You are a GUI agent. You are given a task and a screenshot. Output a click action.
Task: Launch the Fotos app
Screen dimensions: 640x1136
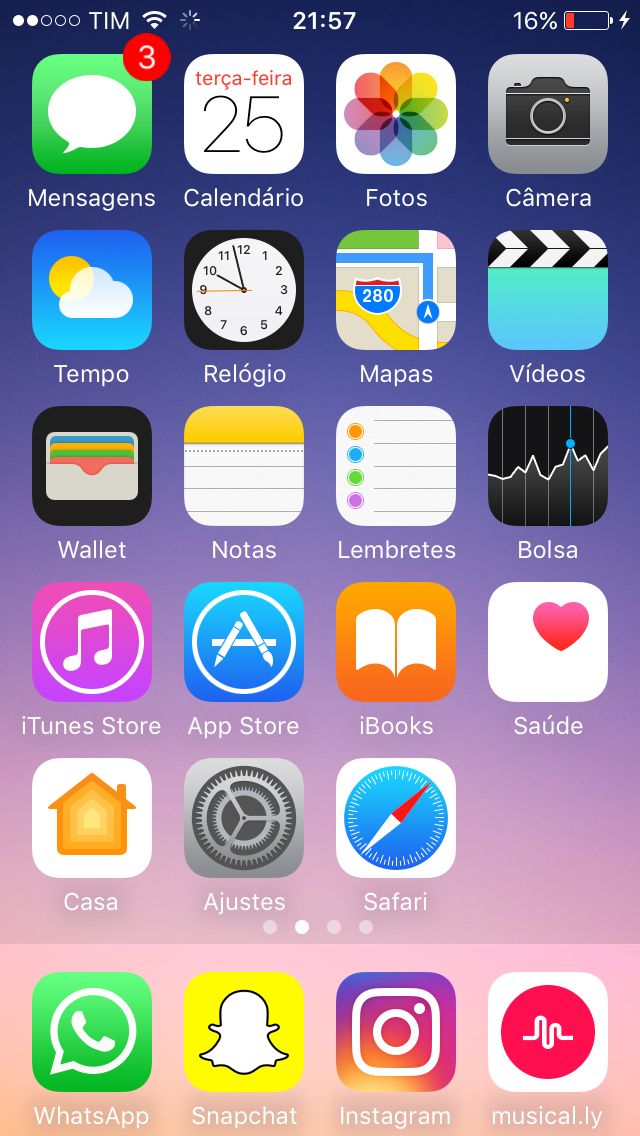pyautogui.click(x=396, y=114)
